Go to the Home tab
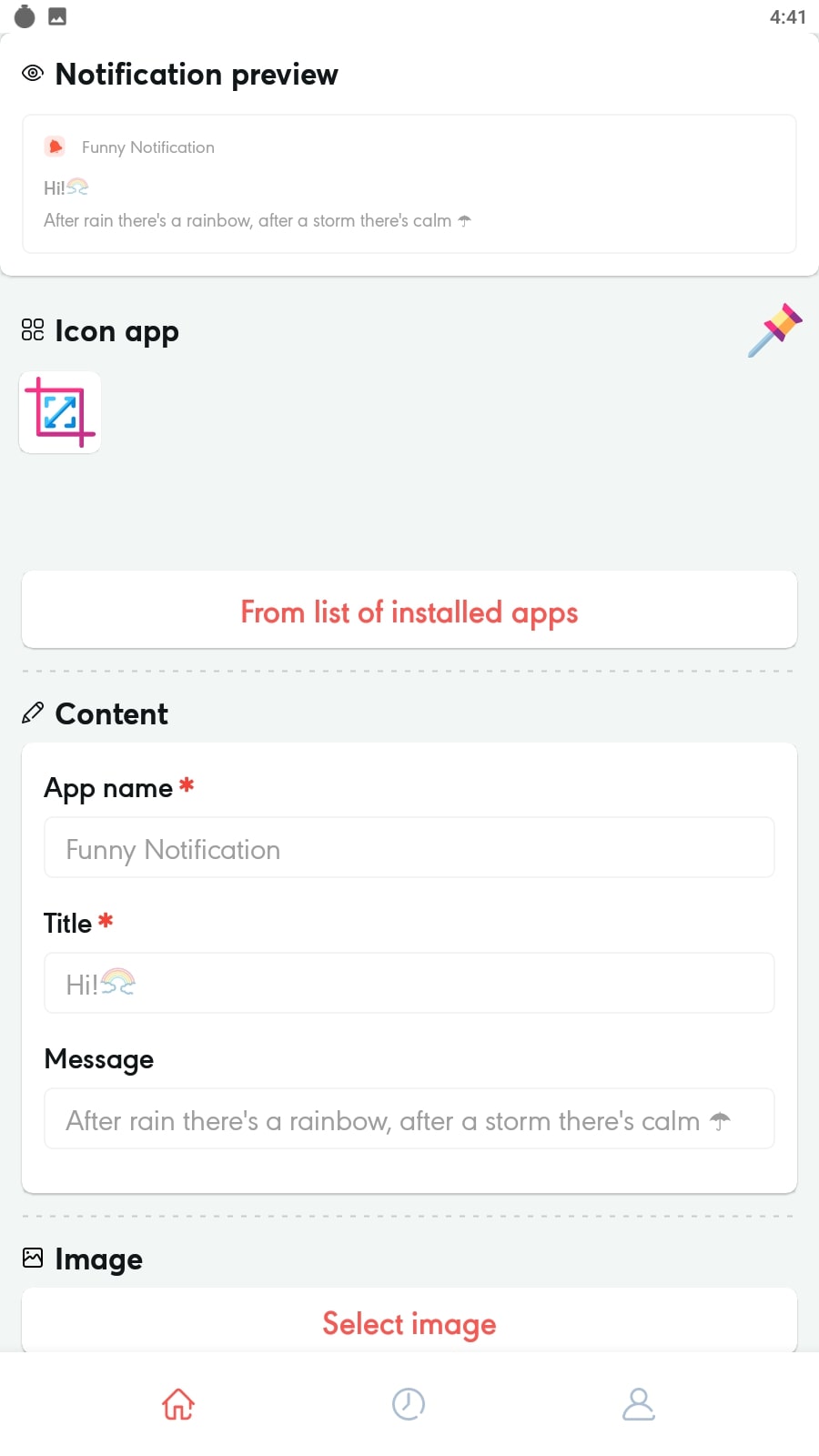819x1456 pixels. 178,1404
